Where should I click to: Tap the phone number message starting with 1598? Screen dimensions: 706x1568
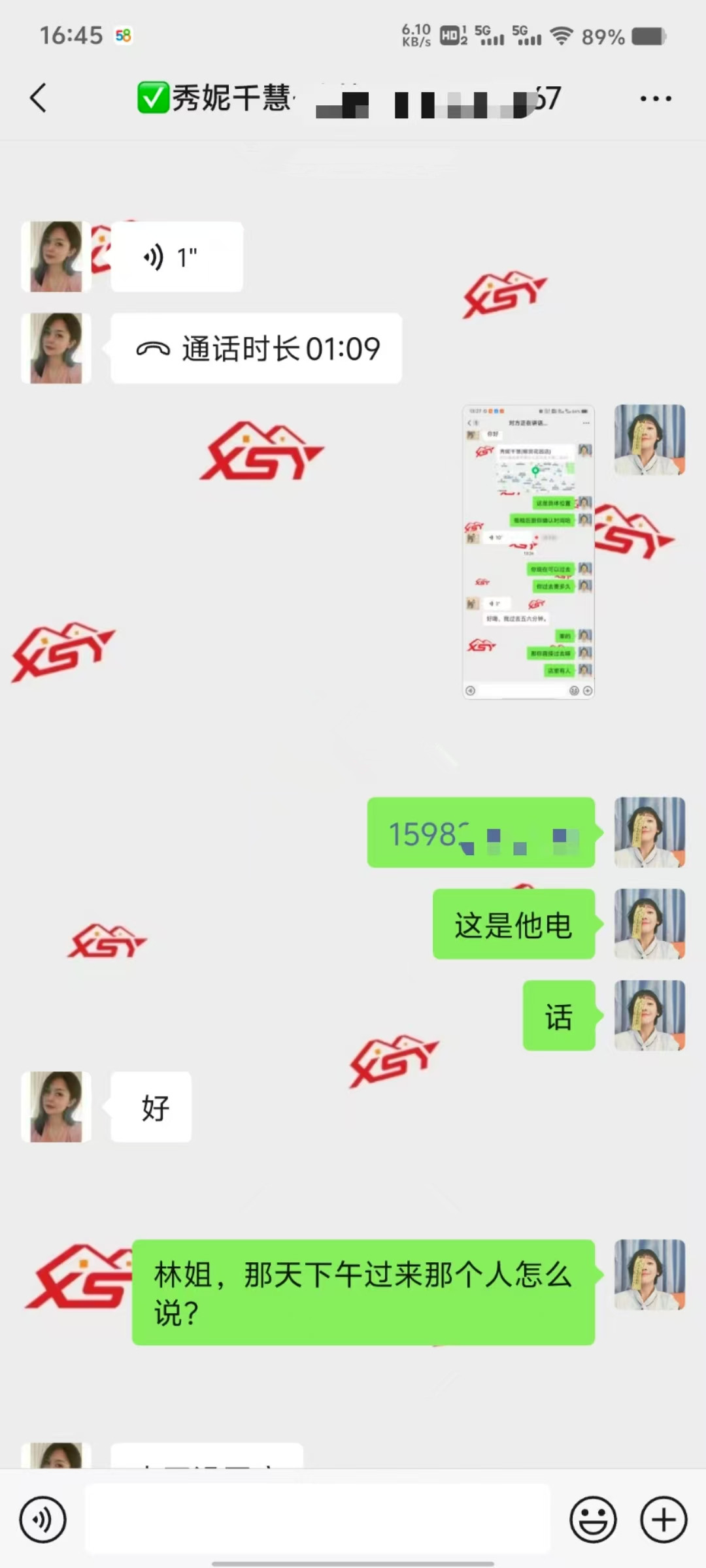point(481,833)
